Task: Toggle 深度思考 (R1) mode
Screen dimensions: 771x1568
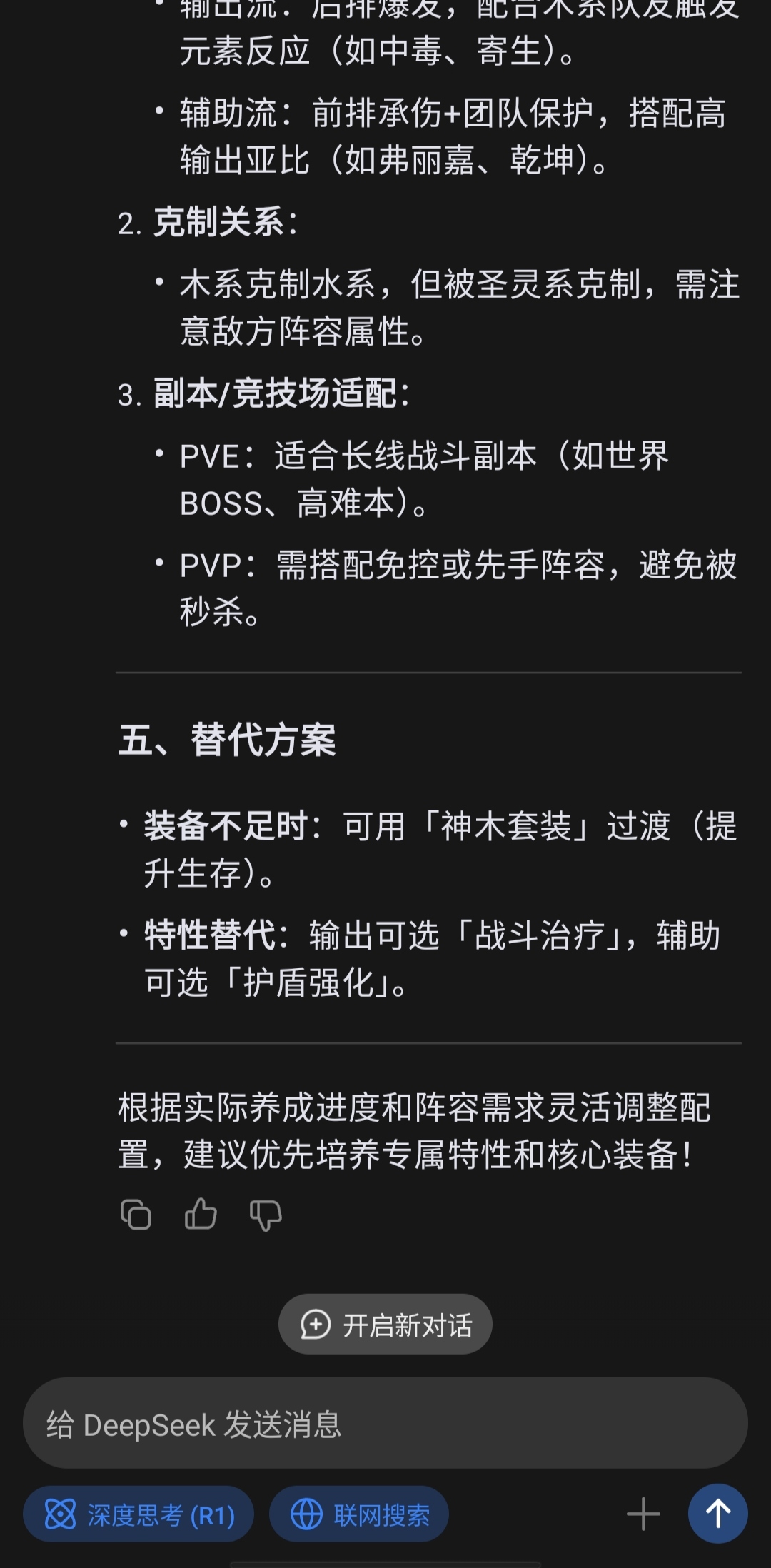Action: coord(138,1514)
